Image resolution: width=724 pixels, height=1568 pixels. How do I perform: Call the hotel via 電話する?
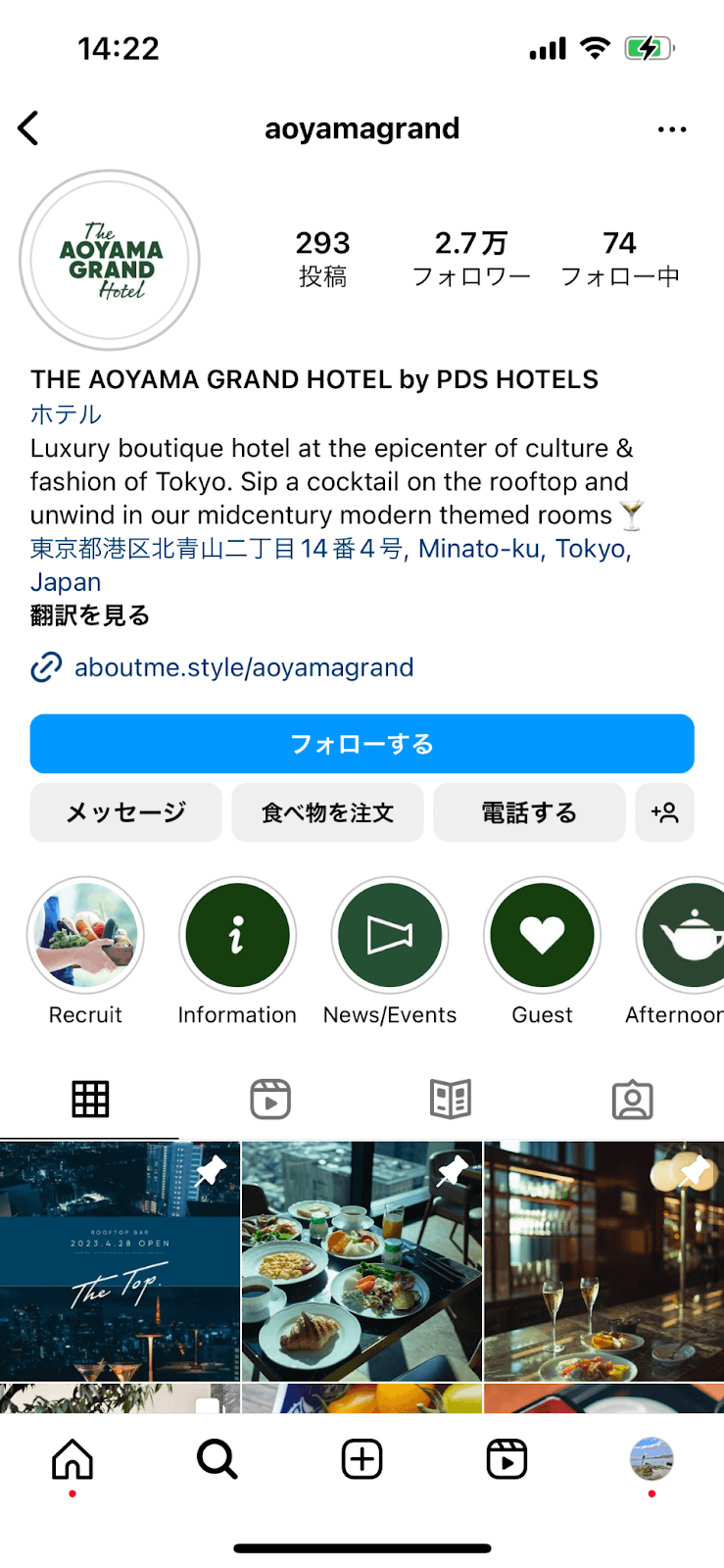pyautogui.click(x=529, y=812)
